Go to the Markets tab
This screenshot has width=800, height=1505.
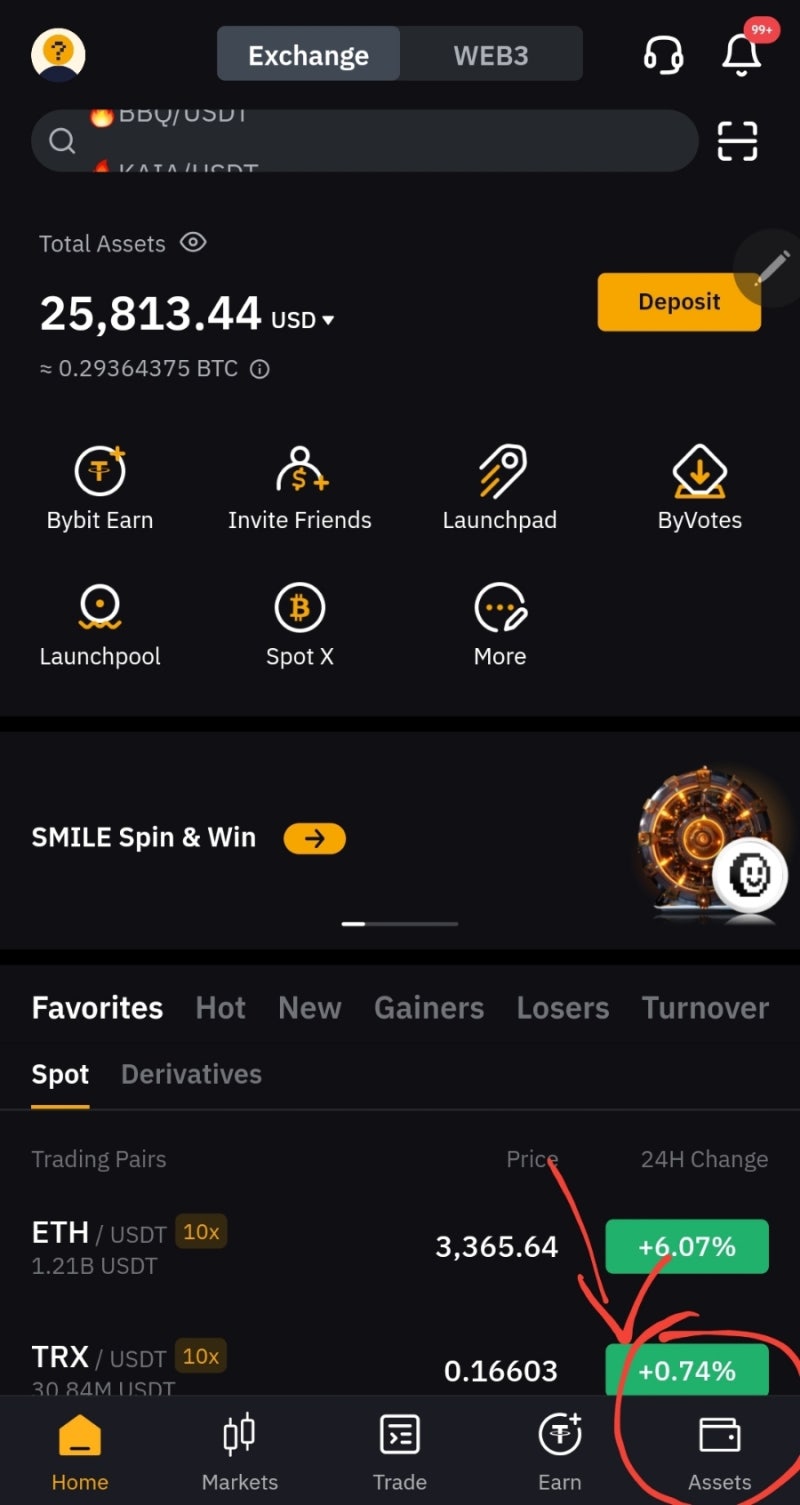[x=240, y=1452]
